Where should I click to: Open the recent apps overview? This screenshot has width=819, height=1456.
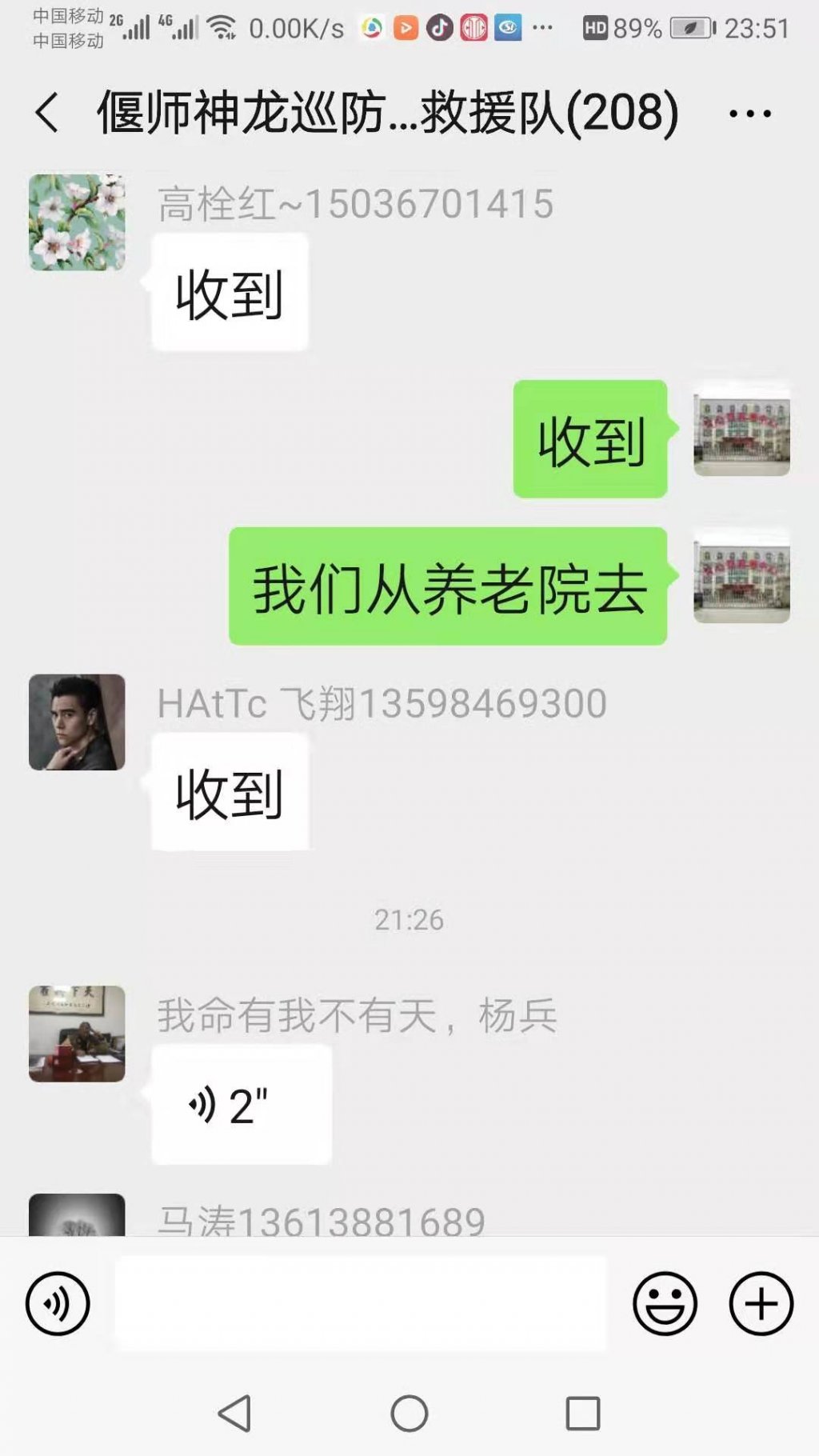coord(582,1413)
